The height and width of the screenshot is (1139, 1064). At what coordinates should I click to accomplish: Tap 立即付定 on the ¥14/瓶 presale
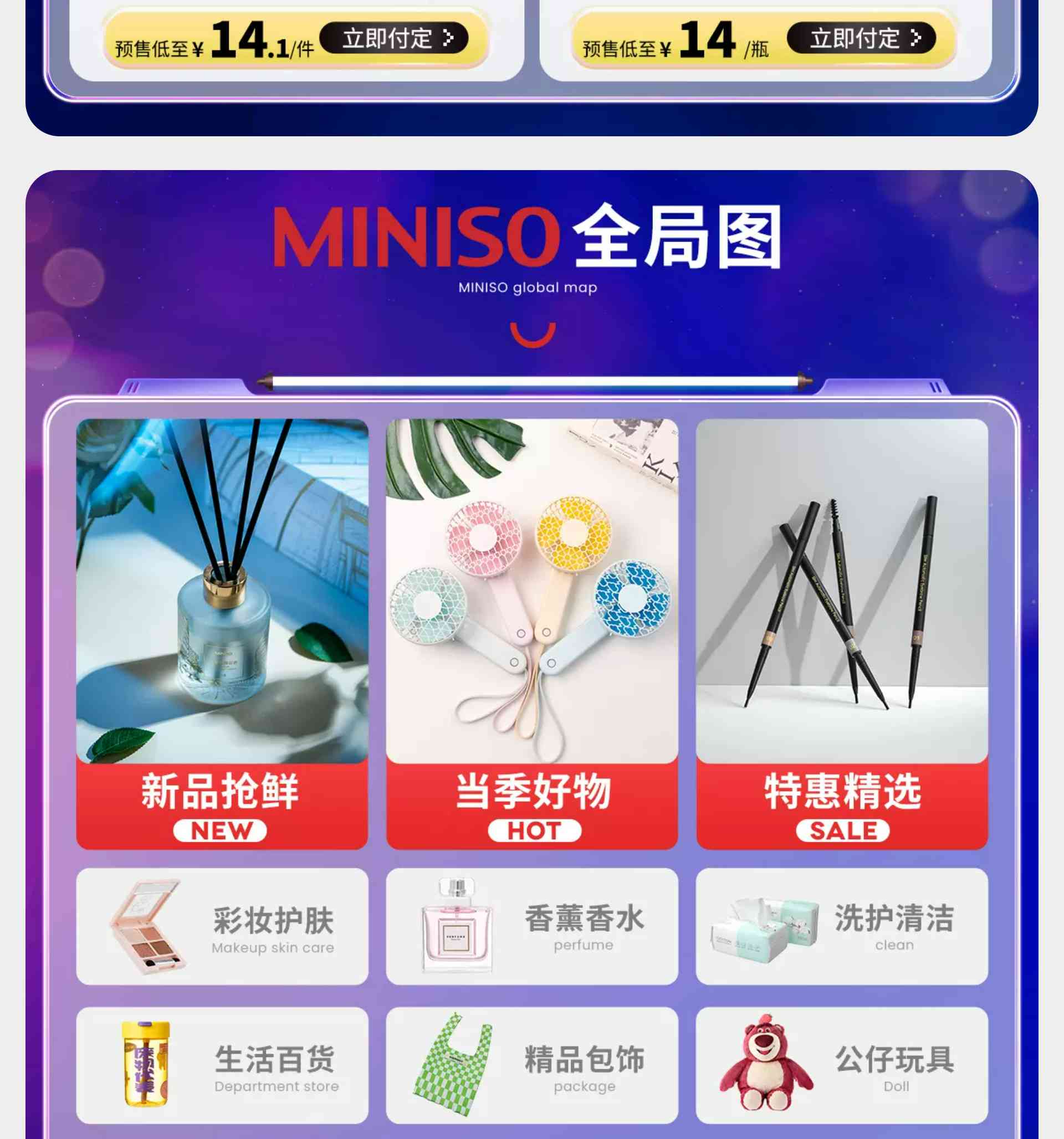tap(861, 38)
